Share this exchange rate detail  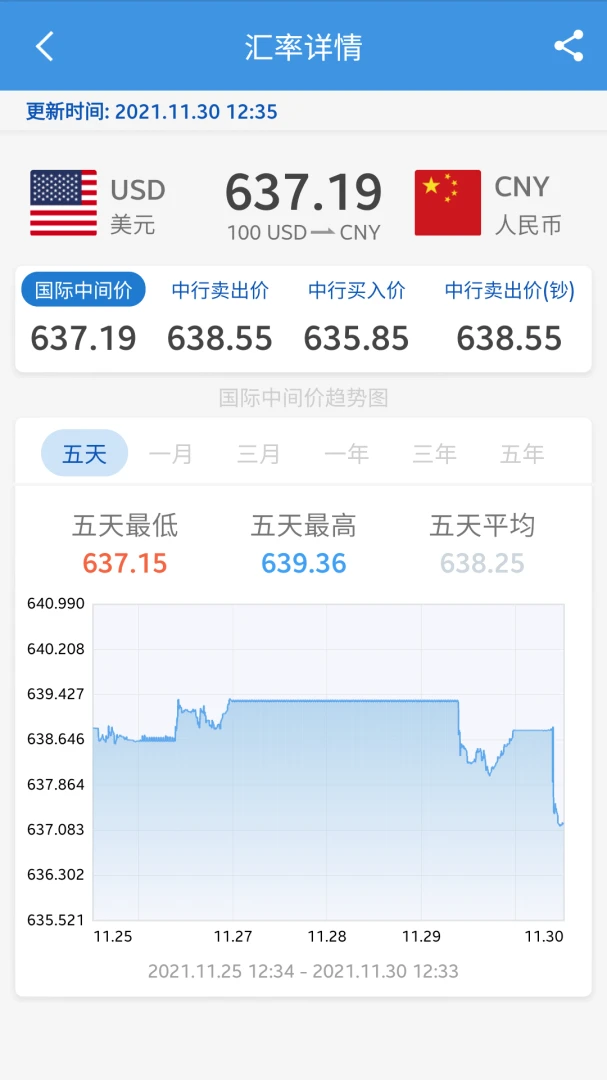[568, 46]
